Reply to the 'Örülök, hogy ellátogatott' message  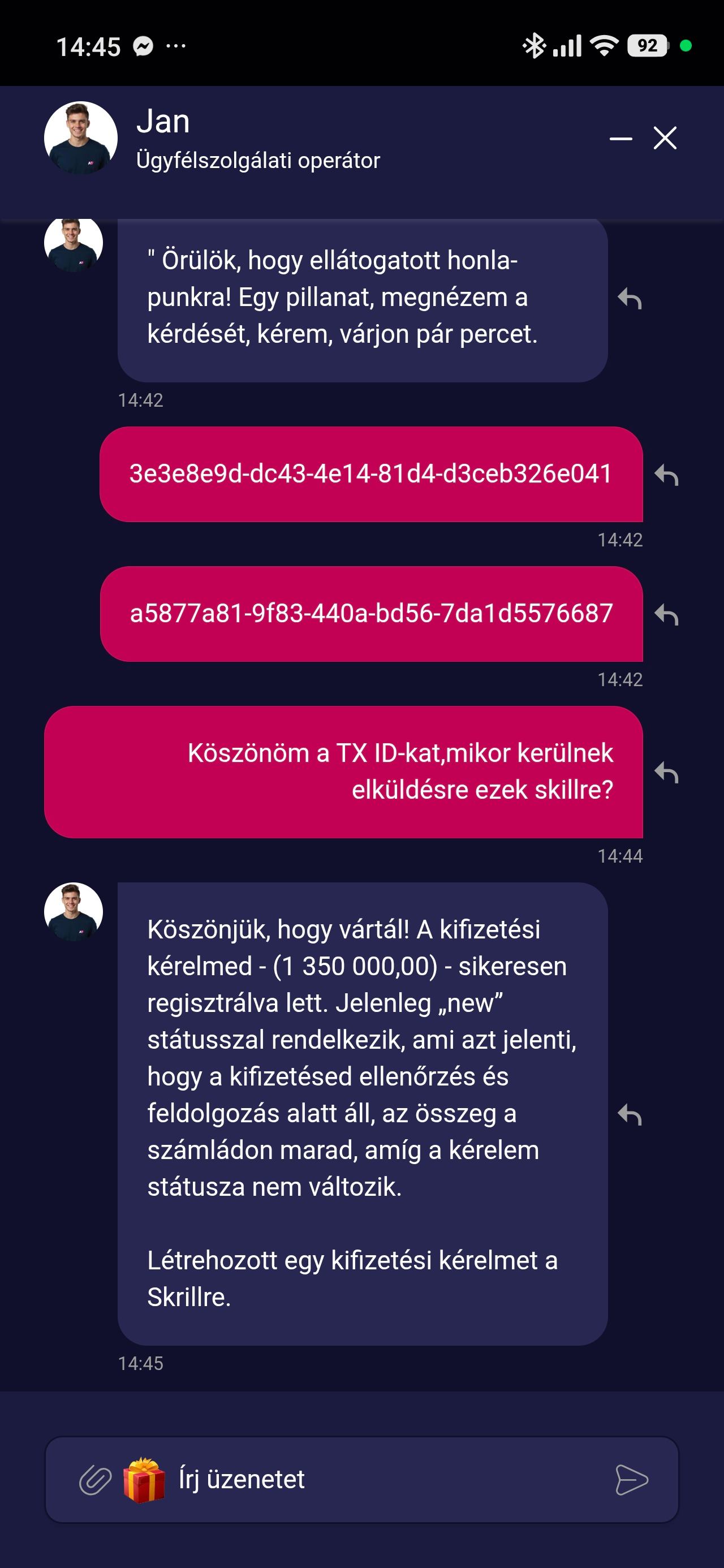click(630, 299)
